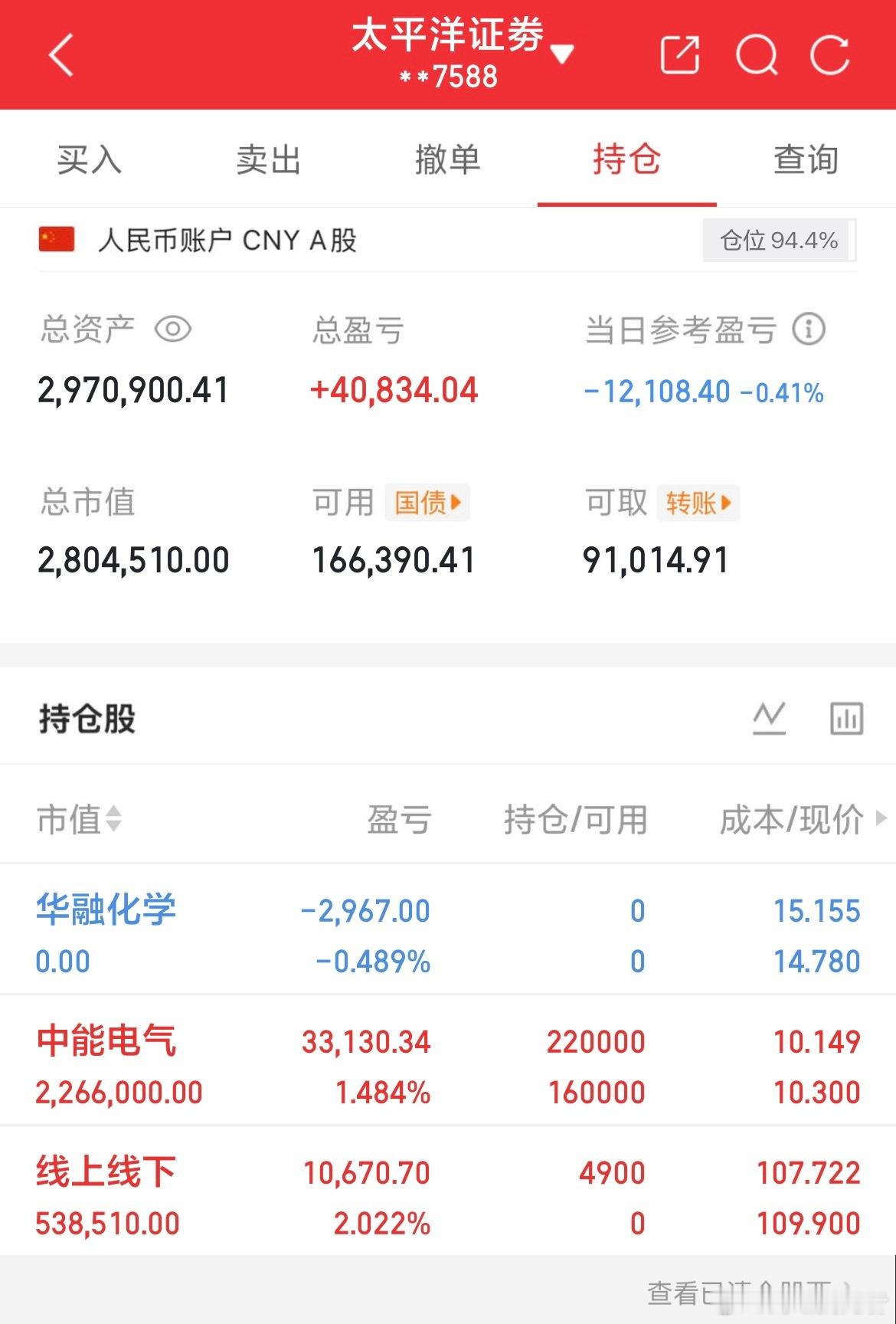Viewport: 896px width, 1324px height.
Task: Tap the info icon beside 当日参考盈亏
Action: [x=810, y=329]
